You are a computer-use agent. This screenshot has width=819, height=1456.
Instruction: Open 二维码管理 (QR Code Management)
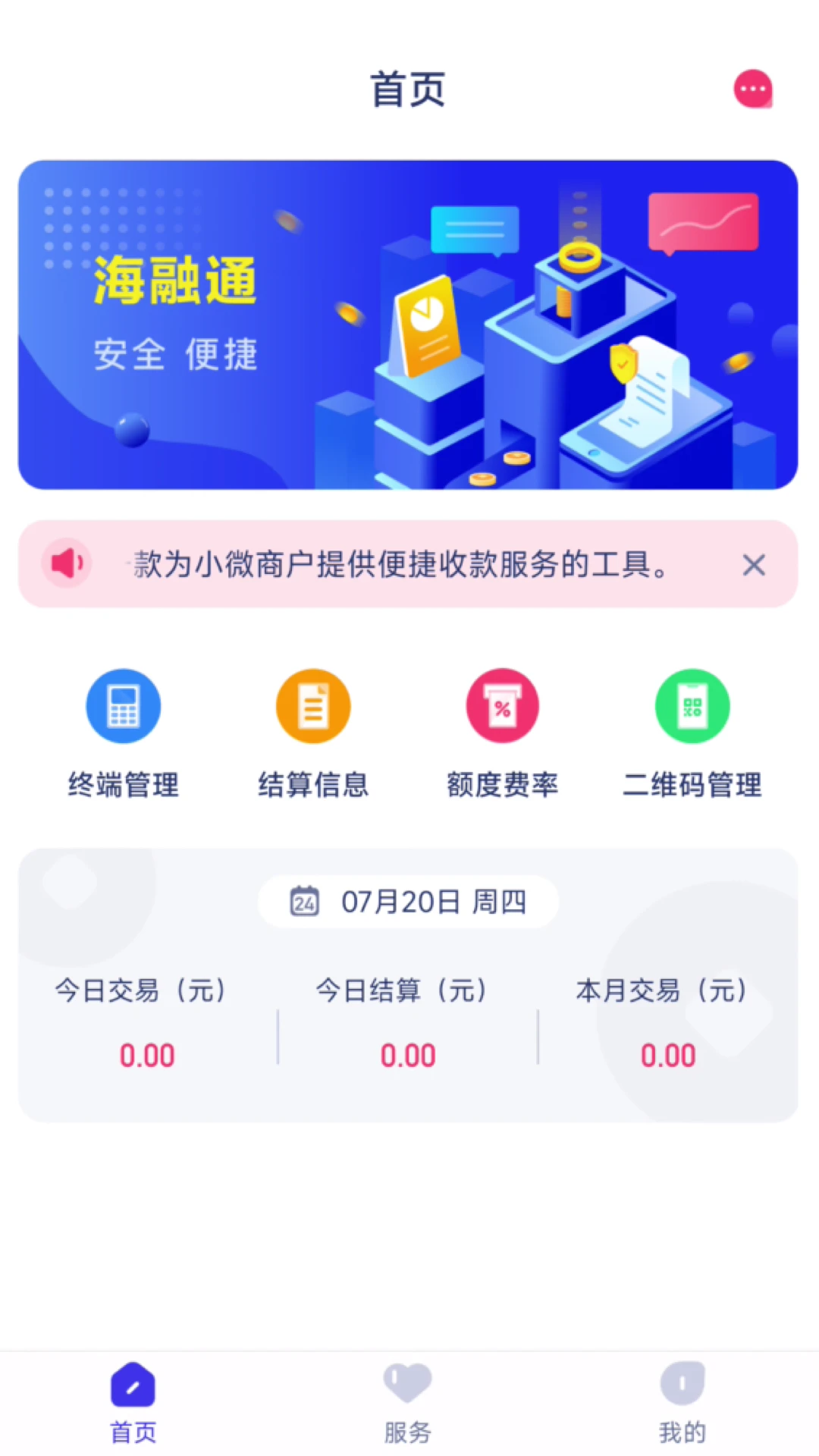point(692,728)
